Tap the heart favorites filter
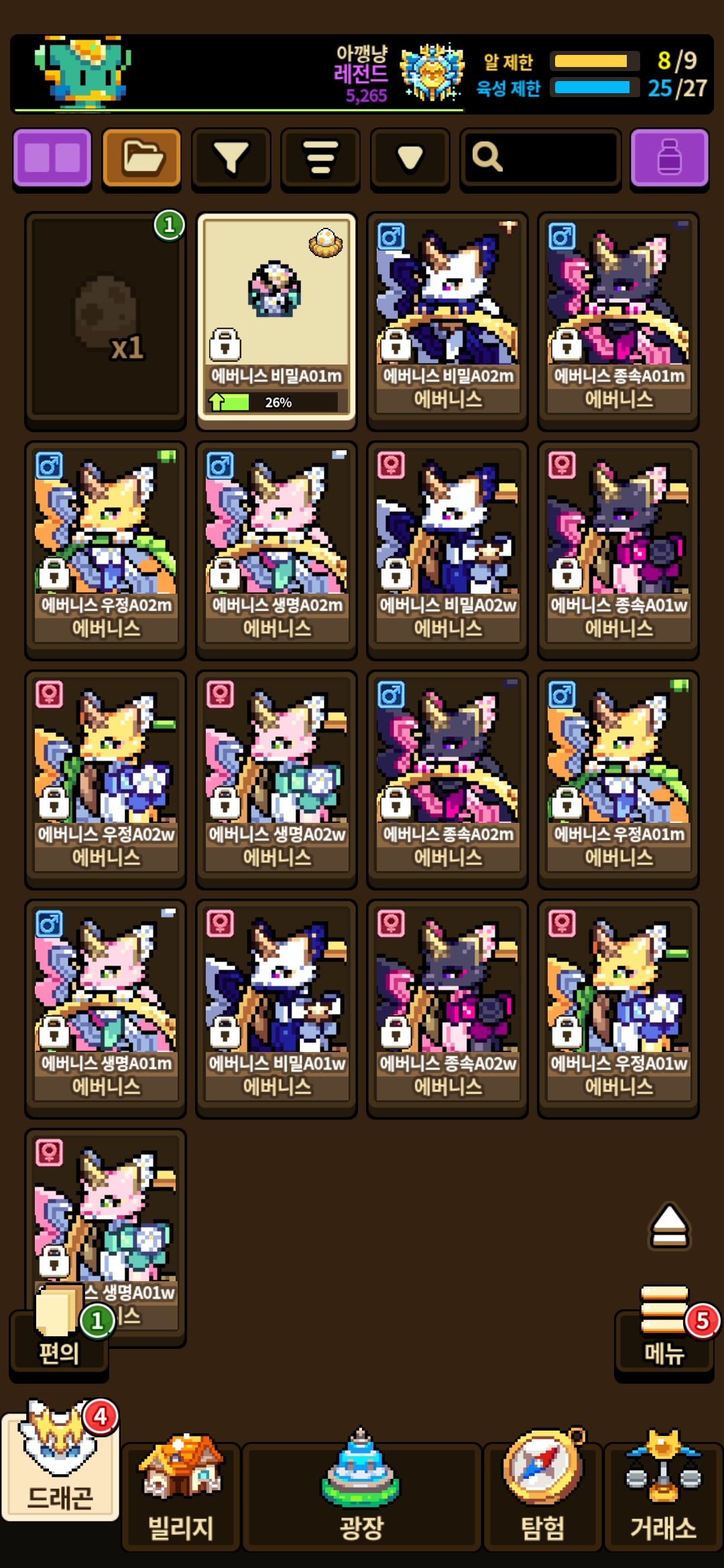724x1568 pixels. [x=410, y=158]
